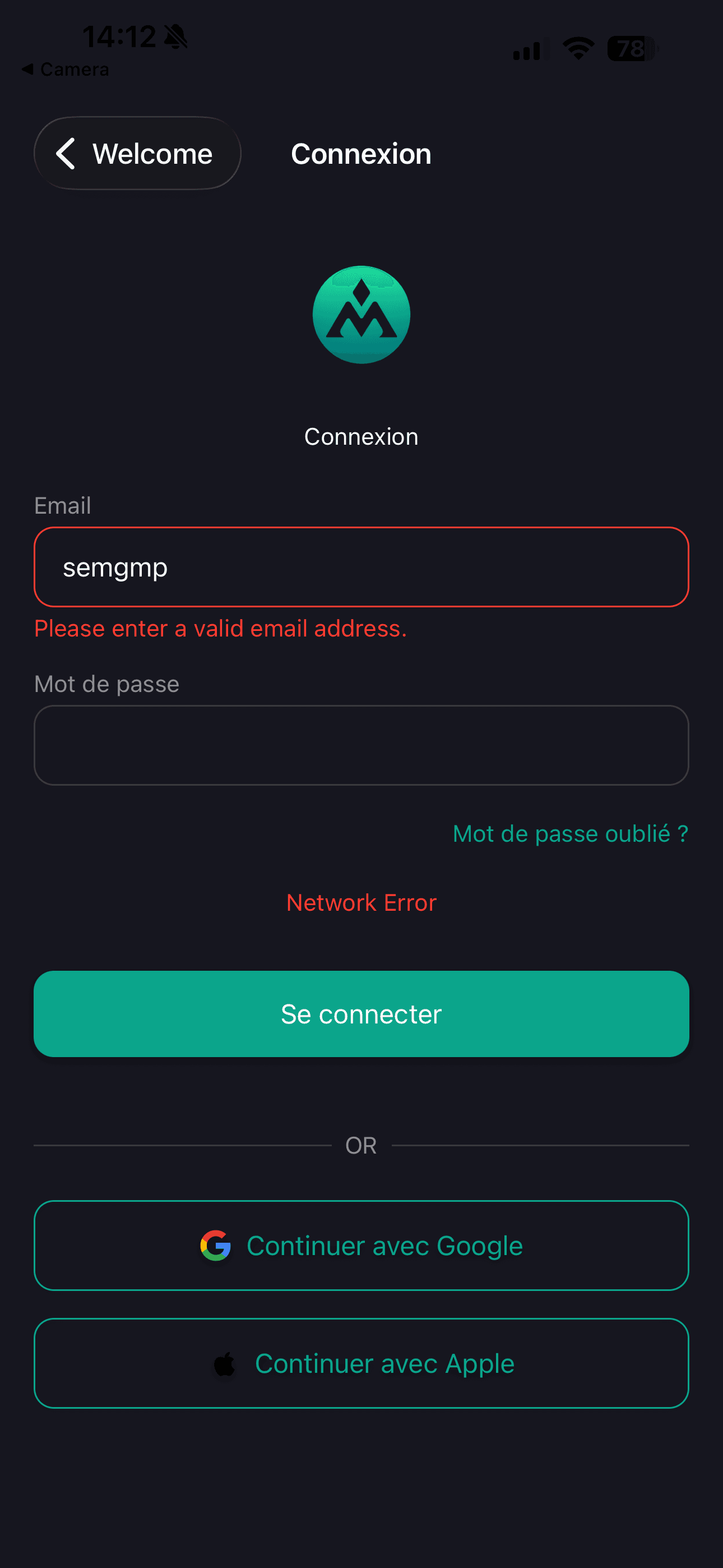Focus the empty Mot de passe field

pos(361,746)
